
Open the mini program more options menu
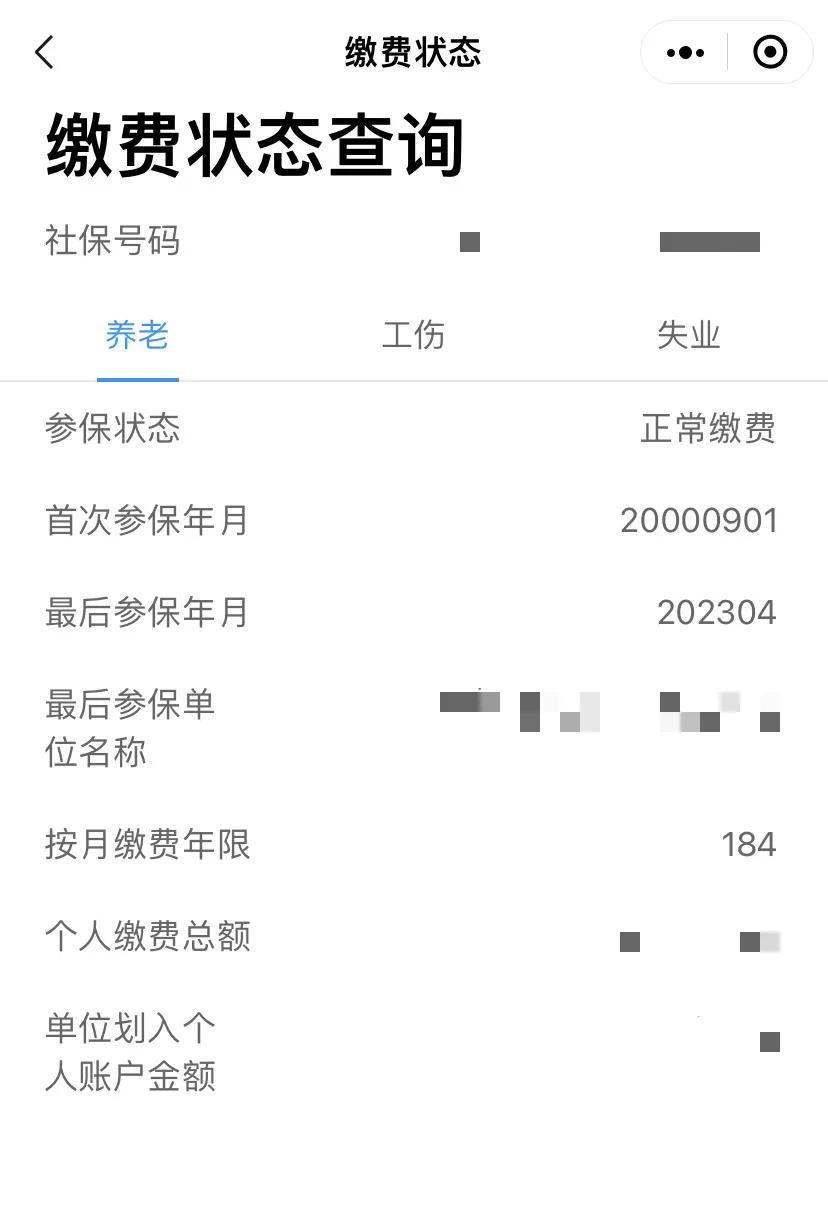tap(685, 51)
